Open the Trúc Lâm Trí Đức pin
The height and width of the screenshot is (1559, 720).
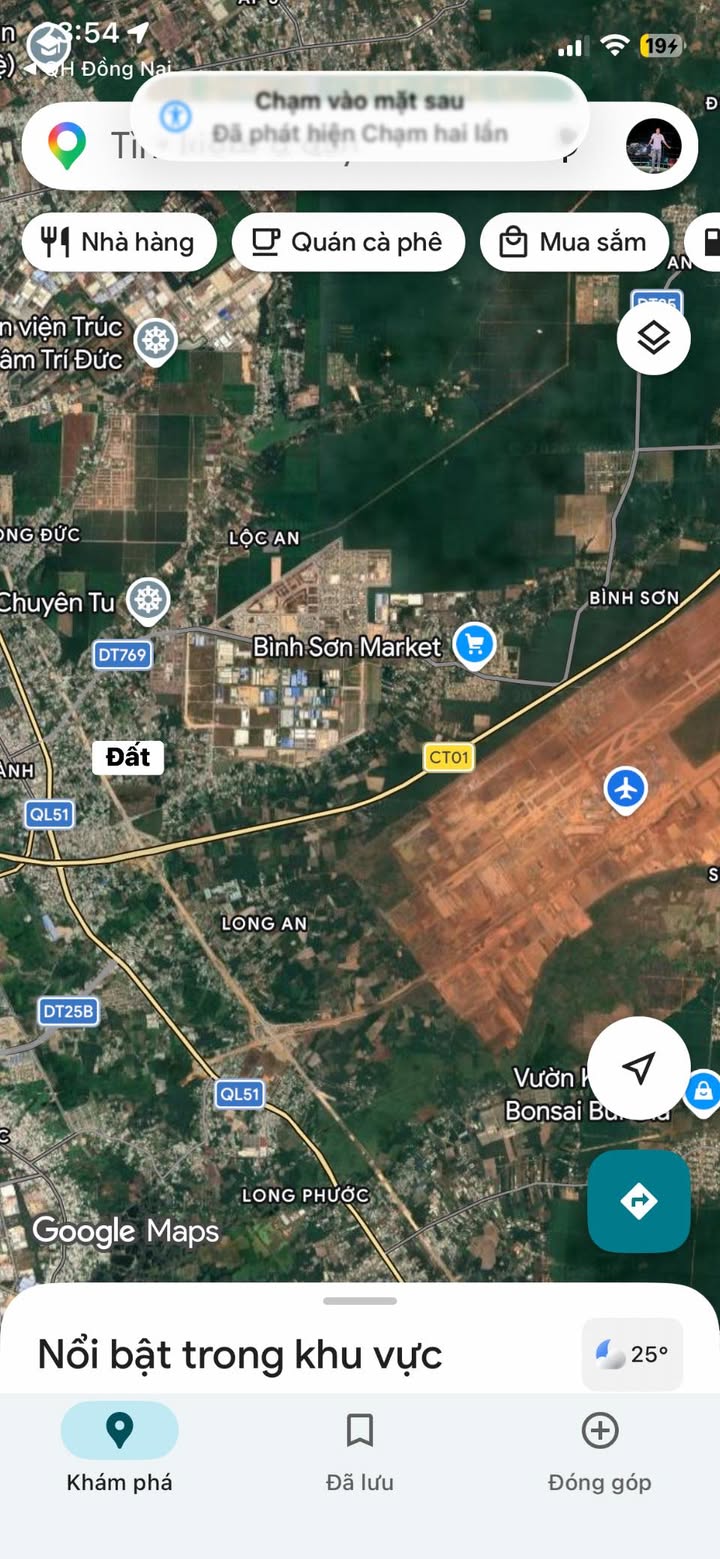coord(155,340)
